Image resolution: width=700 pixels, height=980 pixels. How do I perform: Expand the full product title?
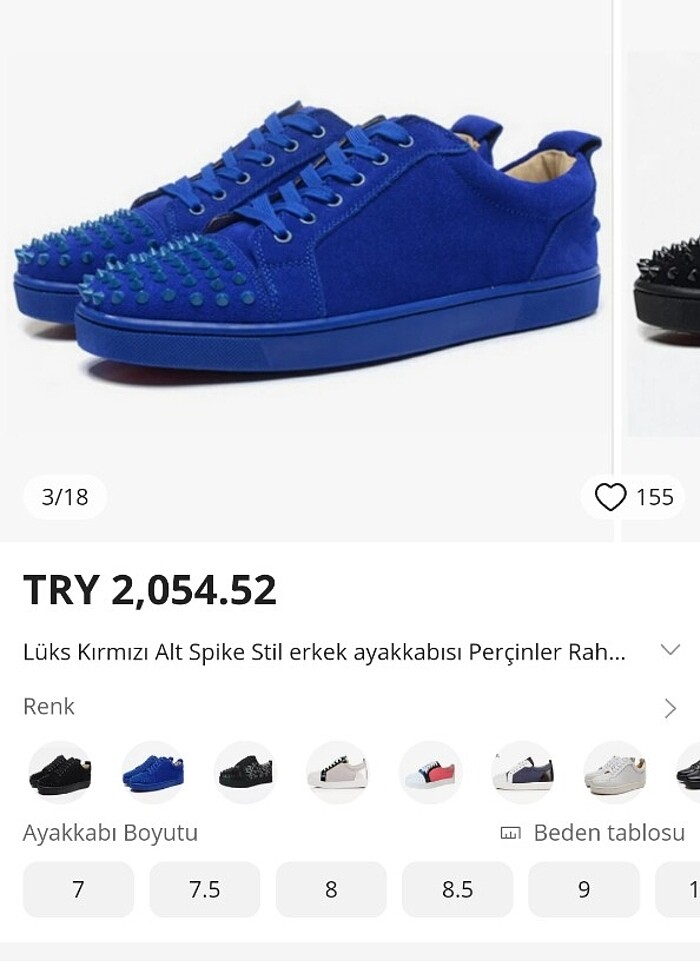(x=670, y=651)
